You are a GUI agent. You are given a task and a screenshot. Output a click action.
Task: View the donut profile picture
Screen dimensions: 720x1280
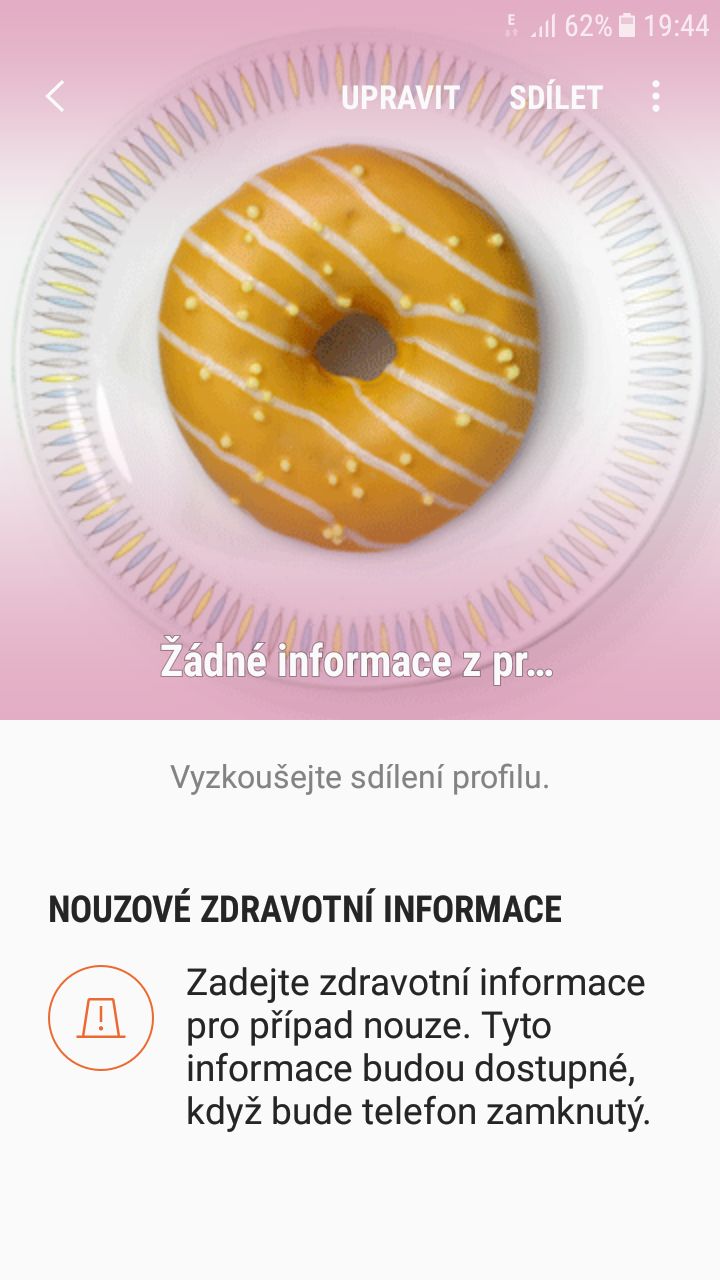point(350,350)
